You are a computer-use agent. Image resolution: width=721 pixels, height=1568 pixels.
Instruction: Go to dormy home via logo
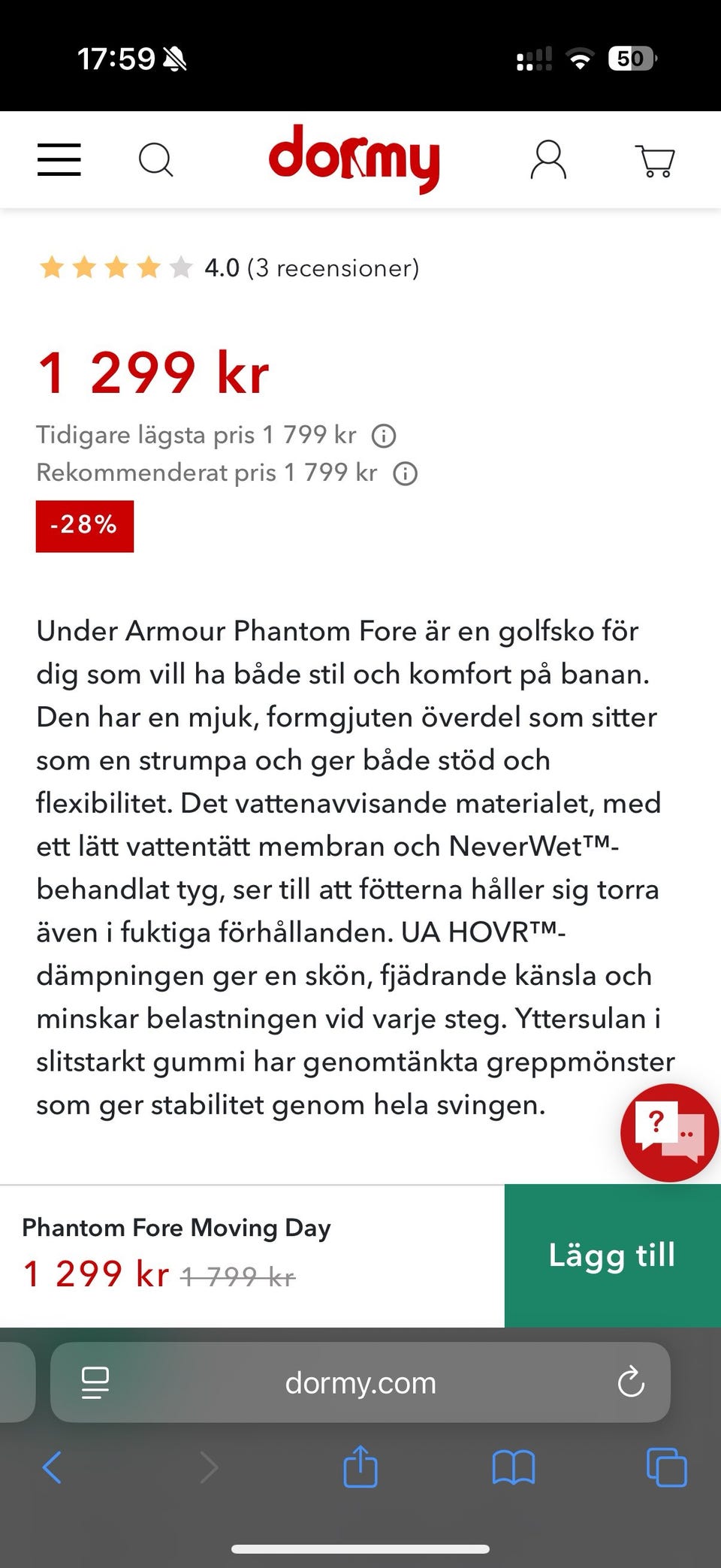pos(354,159)
